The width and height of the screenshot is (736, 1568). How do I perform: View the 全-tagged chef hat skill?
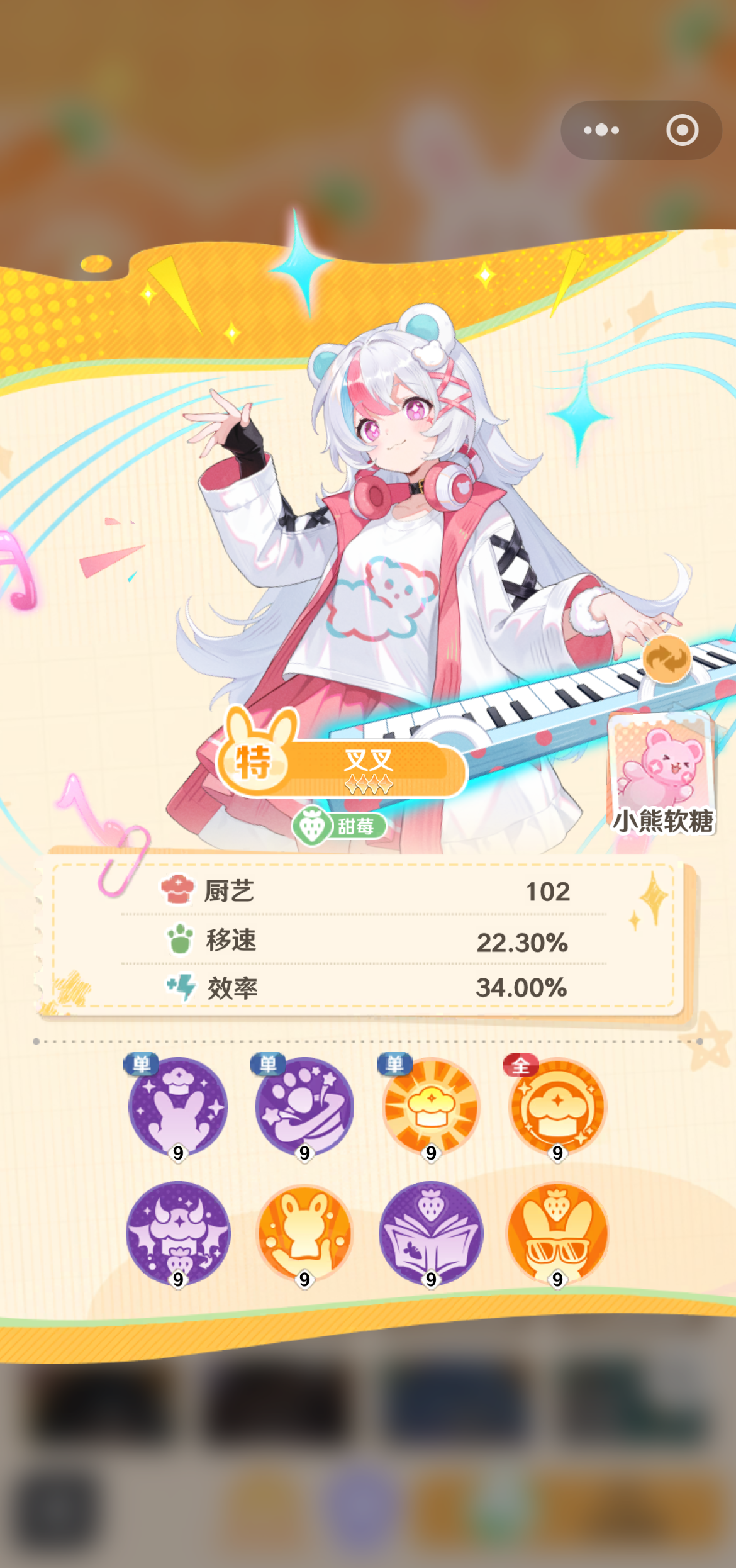point(557,1107)
